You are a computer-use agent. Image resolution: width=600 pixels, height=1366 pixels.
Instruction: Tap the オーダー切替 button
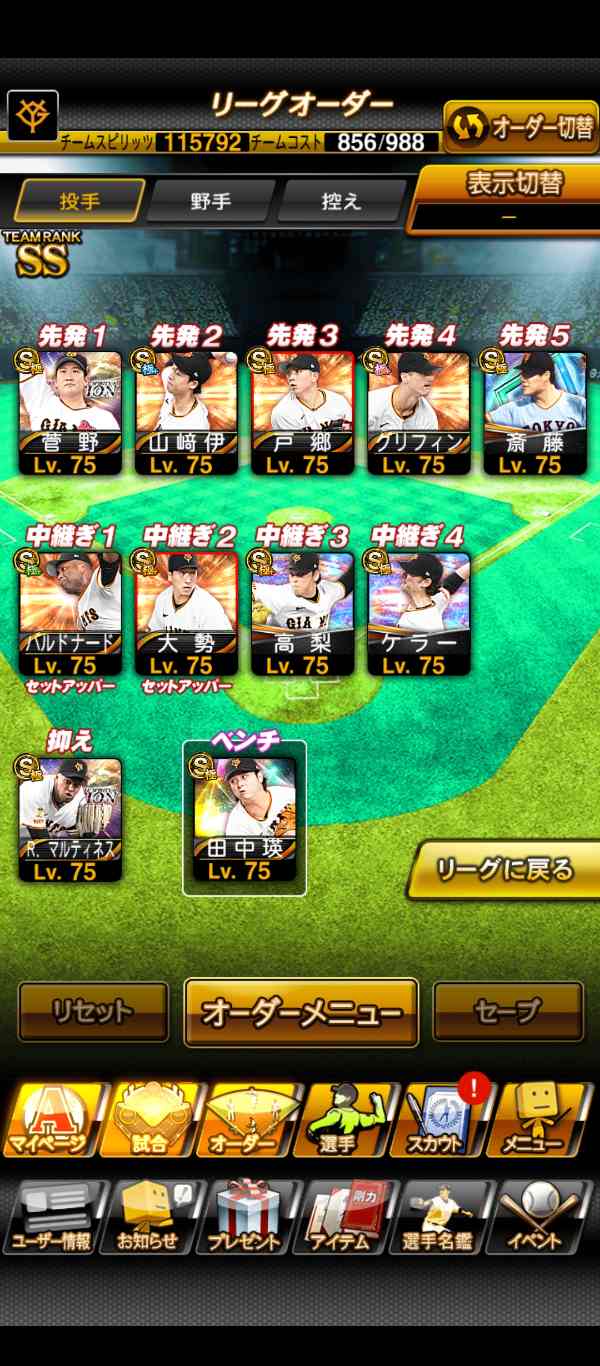(x=520, y=128)
